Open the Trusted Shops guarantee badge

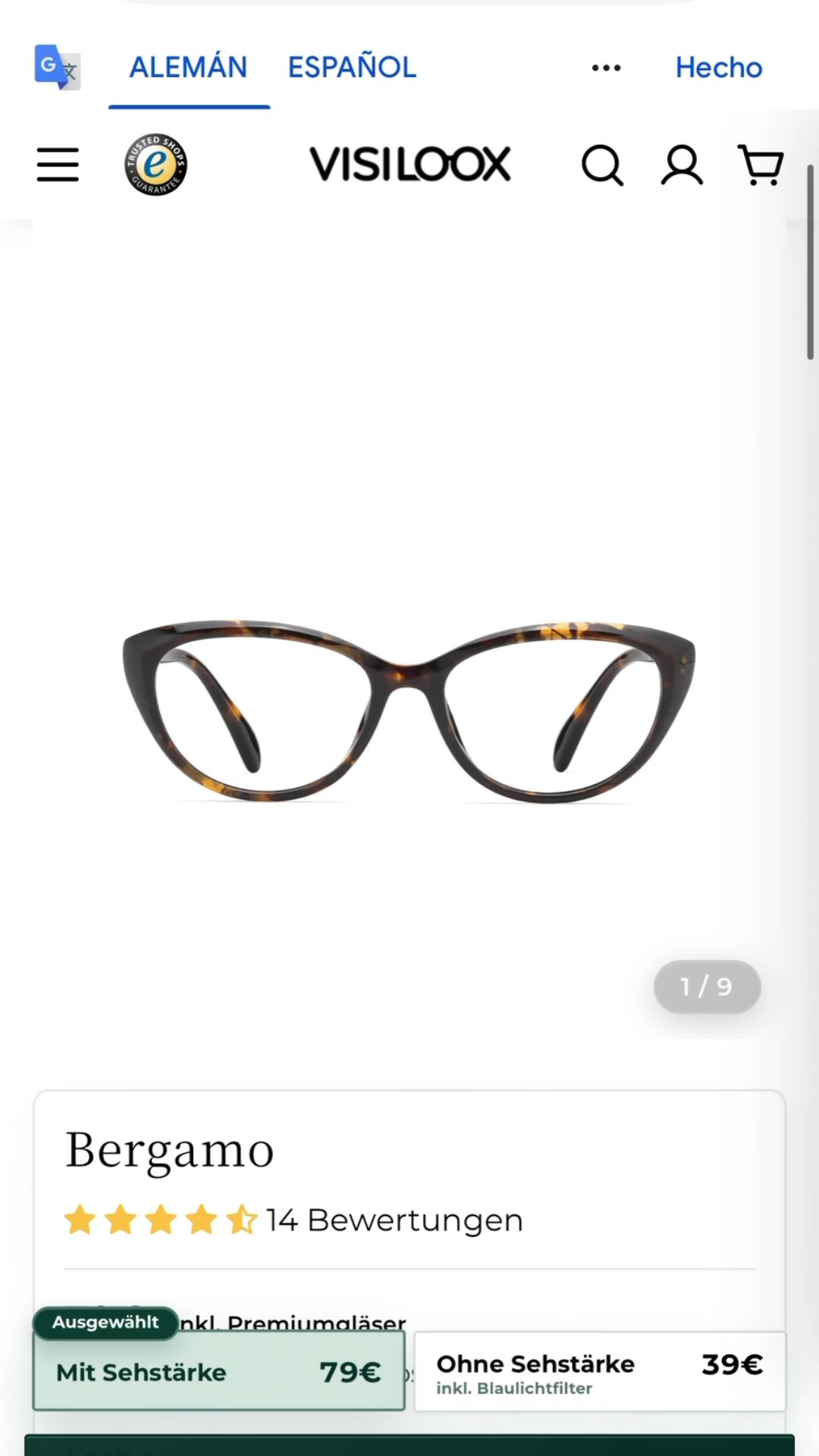(156, 165)
